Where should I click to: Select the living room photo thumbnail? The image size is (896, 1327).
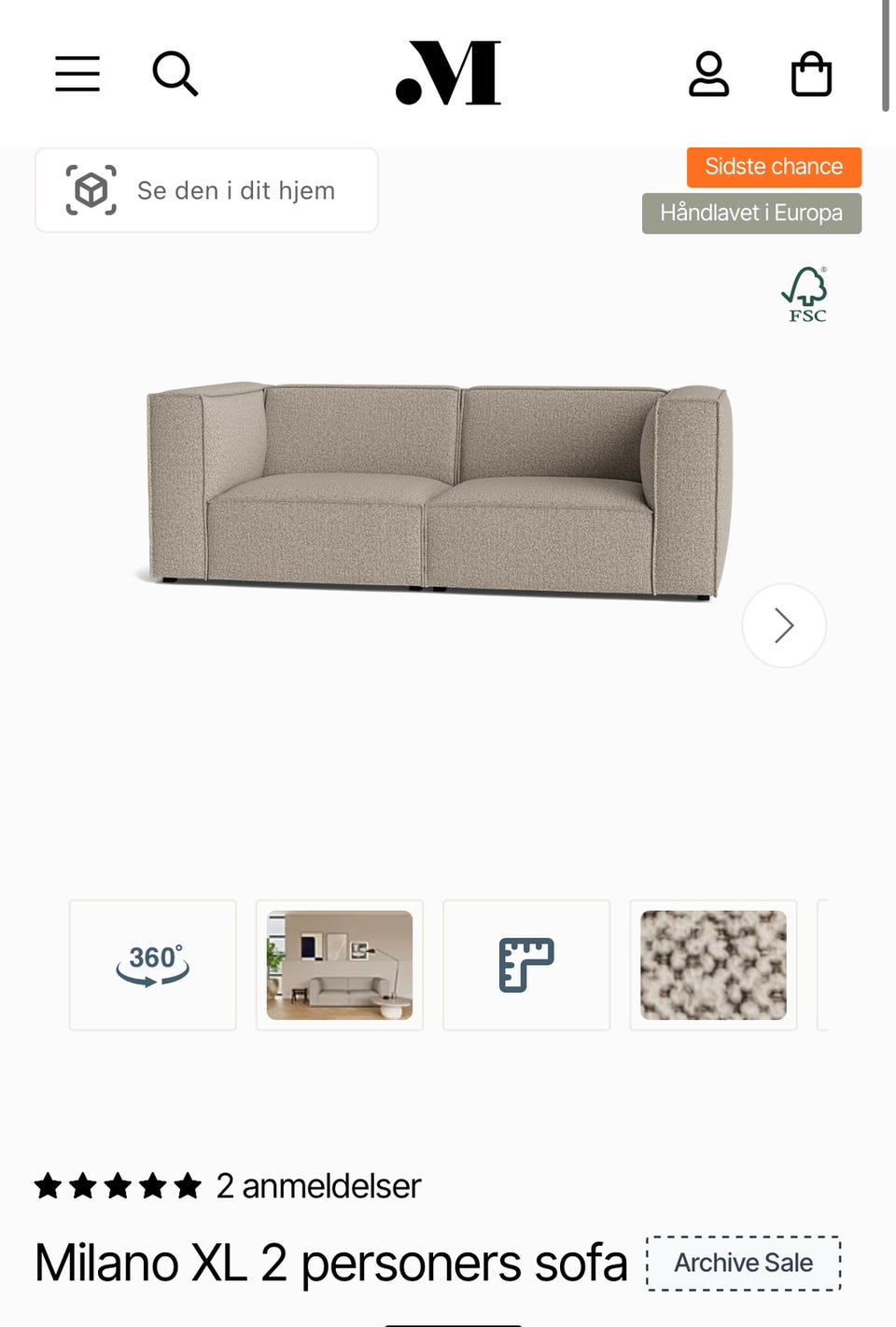(x=340, y=965)
